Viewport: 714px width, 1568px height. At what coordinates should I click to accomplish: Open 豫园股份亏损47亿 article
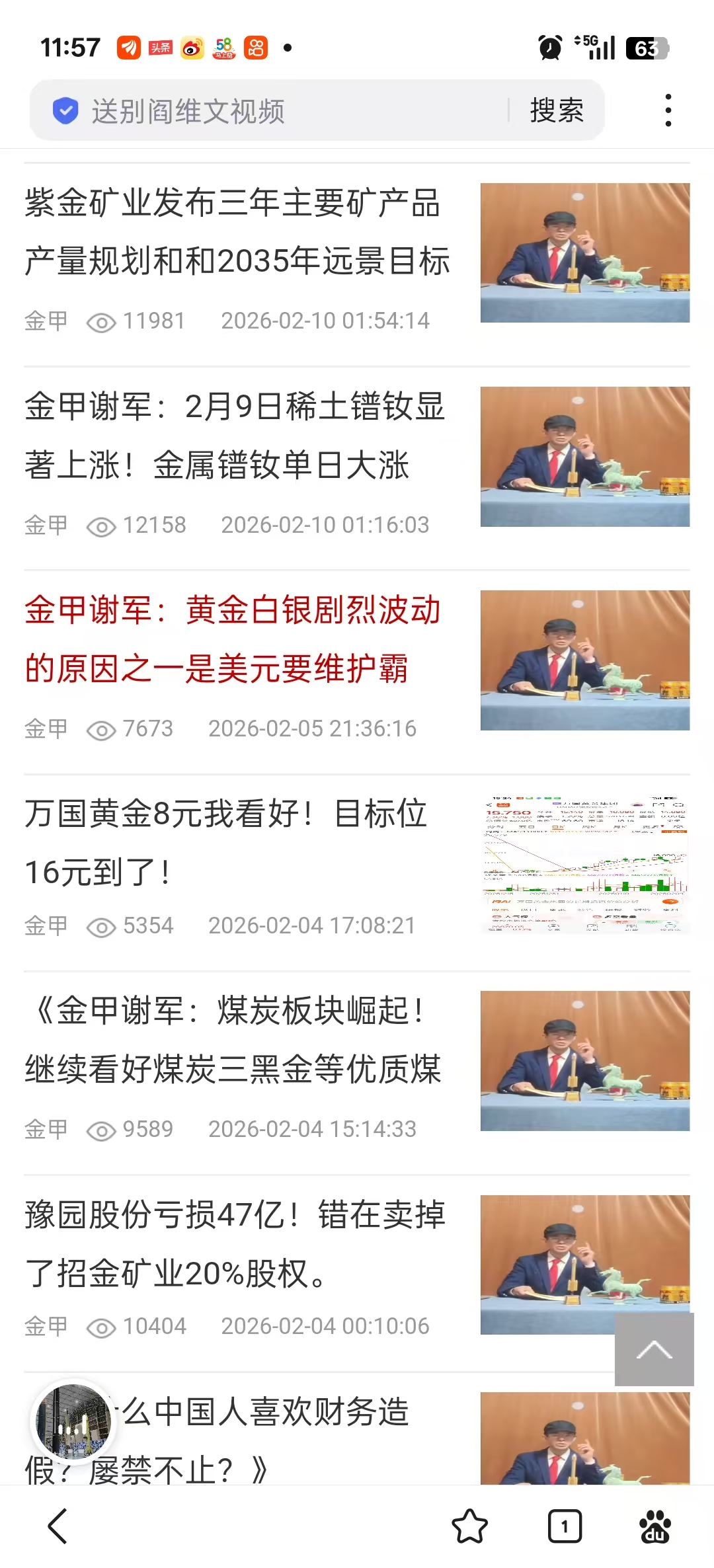pyautogui.click(x=235, y=1244)
